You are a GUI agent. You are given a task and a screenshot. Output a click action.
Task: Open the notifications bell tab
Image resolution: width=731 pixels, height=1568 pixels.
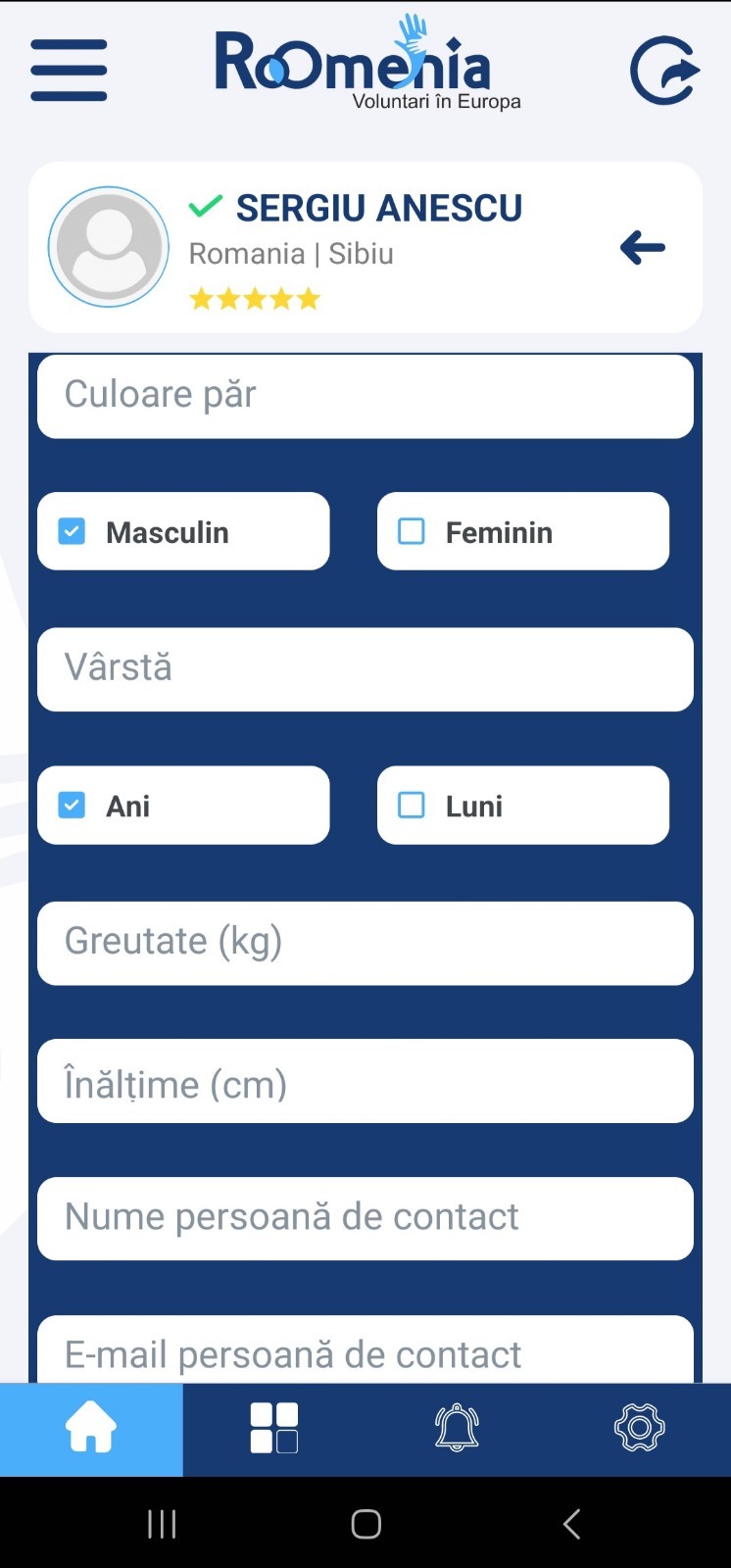(457, 1429)
